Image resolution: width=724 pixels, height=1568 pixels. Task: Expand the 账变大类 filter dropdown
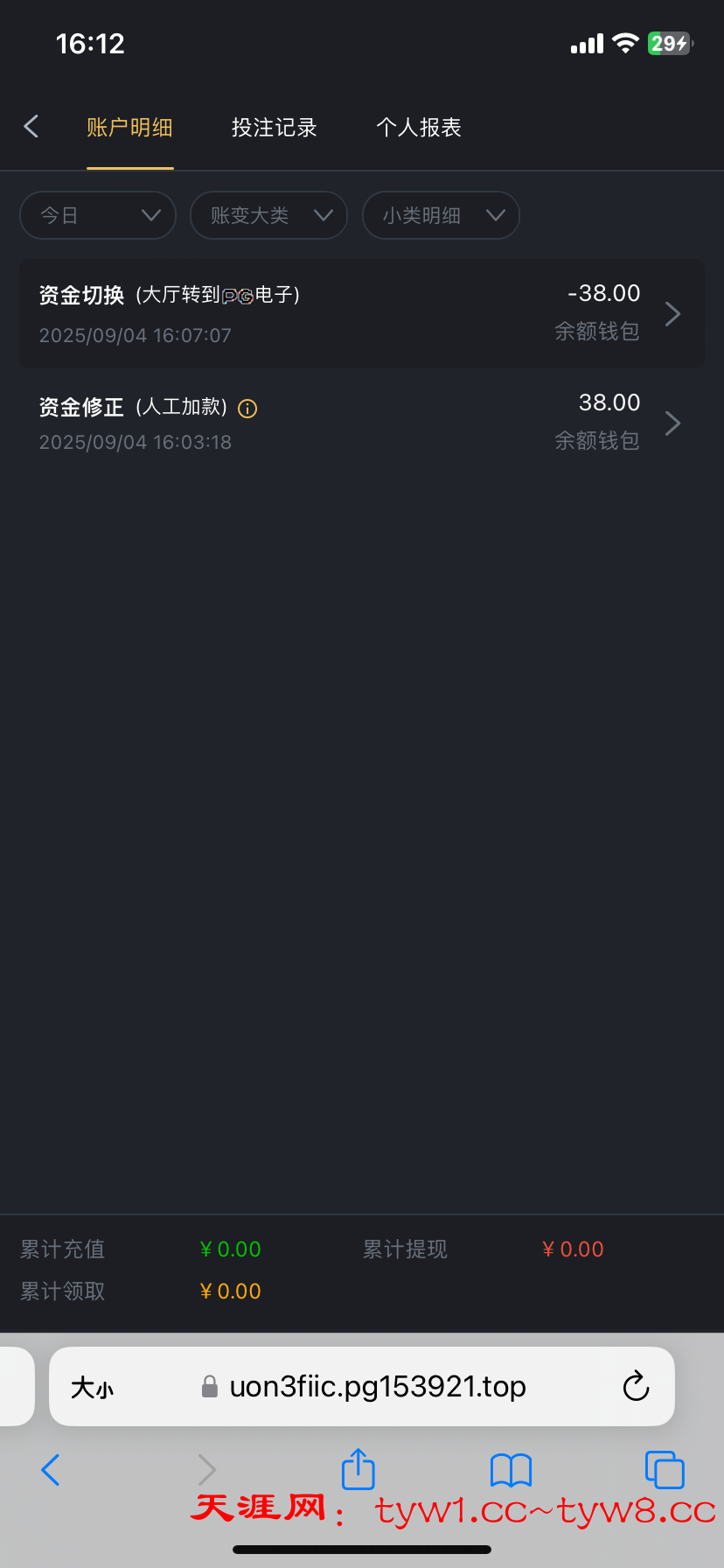pyautogui.click(x=268, y=215)
